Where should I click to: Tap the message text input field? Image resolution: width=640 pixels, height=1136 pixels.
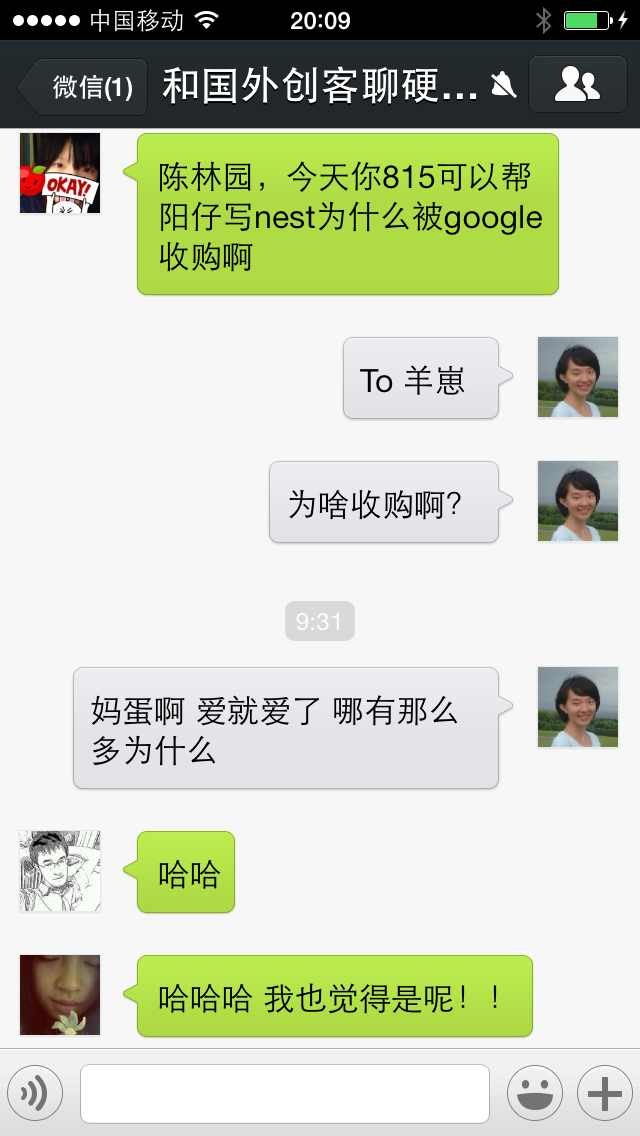click(x=285, y=1093)
